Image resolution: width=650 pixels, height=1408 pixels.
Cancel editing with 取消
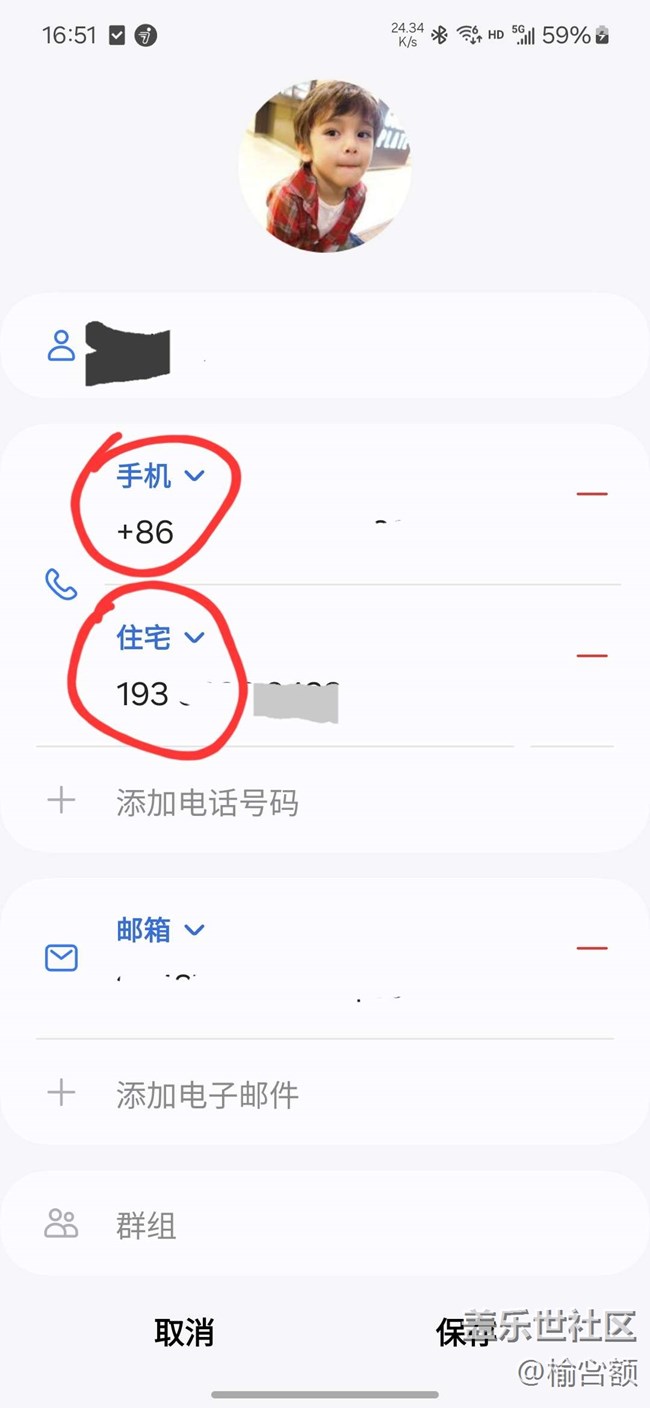click(184, 1332)
